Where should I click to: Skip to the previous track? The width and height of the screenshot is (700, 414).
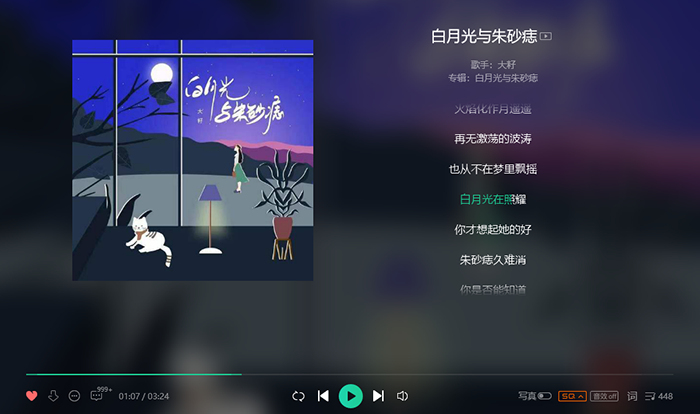(323, 396)
